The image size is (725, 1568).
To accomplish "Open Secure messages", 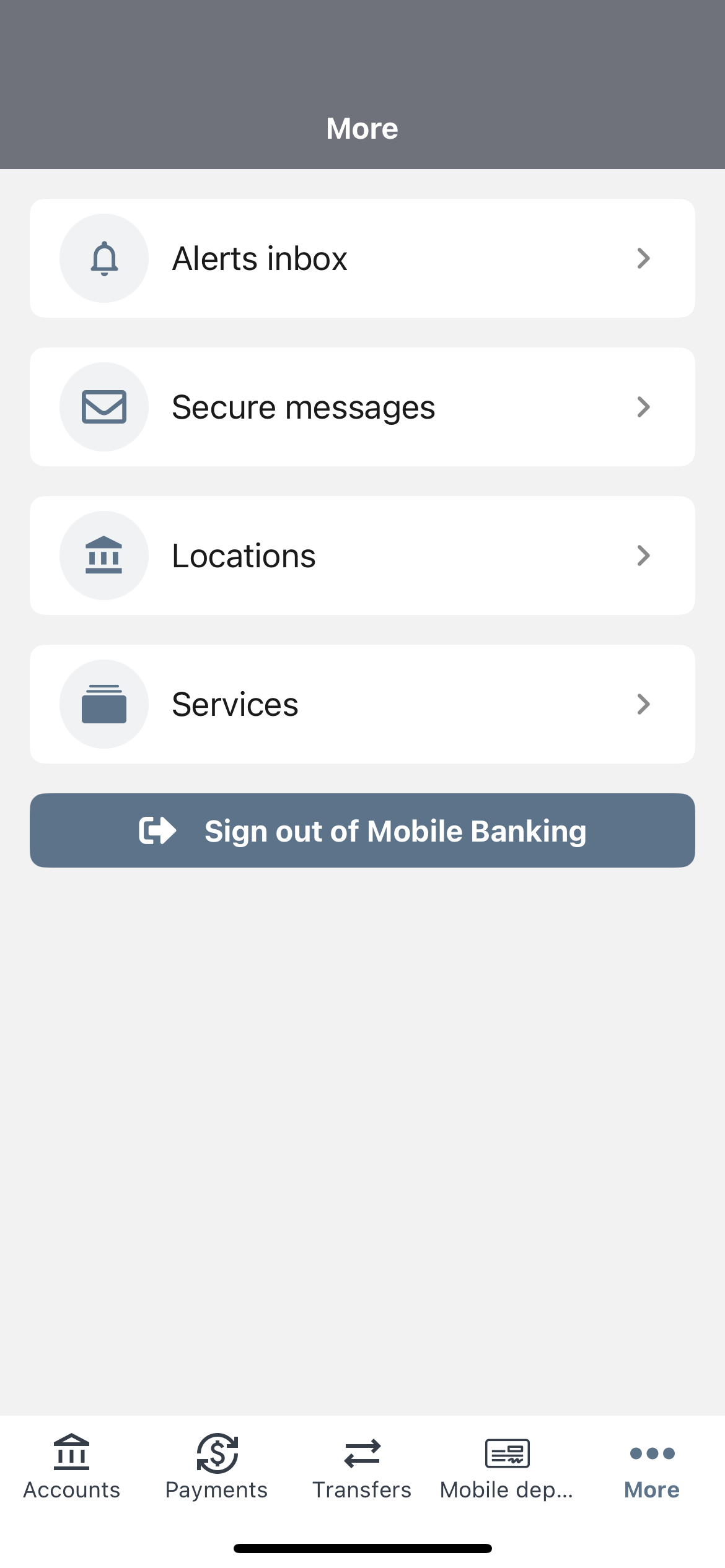I will 362,406.
